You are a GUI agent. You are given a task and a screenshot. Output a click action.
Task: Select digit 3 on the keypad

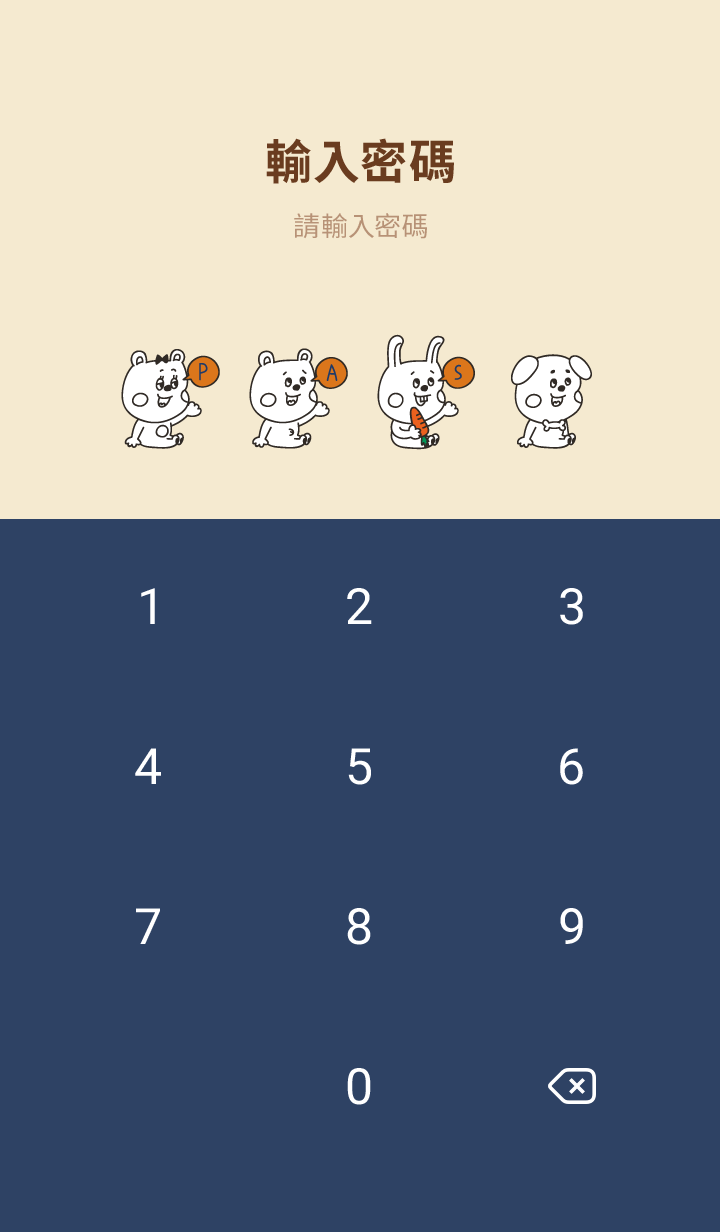pos(571,607)
